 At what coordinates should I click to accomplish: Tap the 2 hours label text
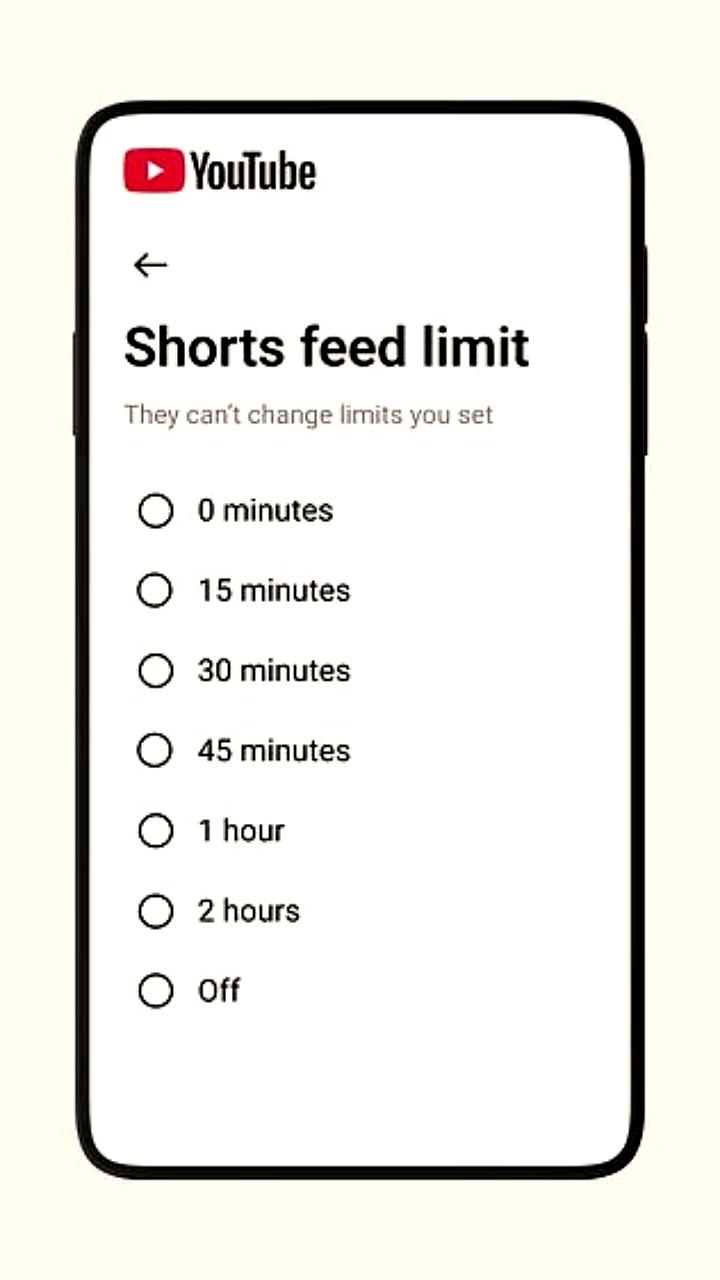click(x=248, y=910)
